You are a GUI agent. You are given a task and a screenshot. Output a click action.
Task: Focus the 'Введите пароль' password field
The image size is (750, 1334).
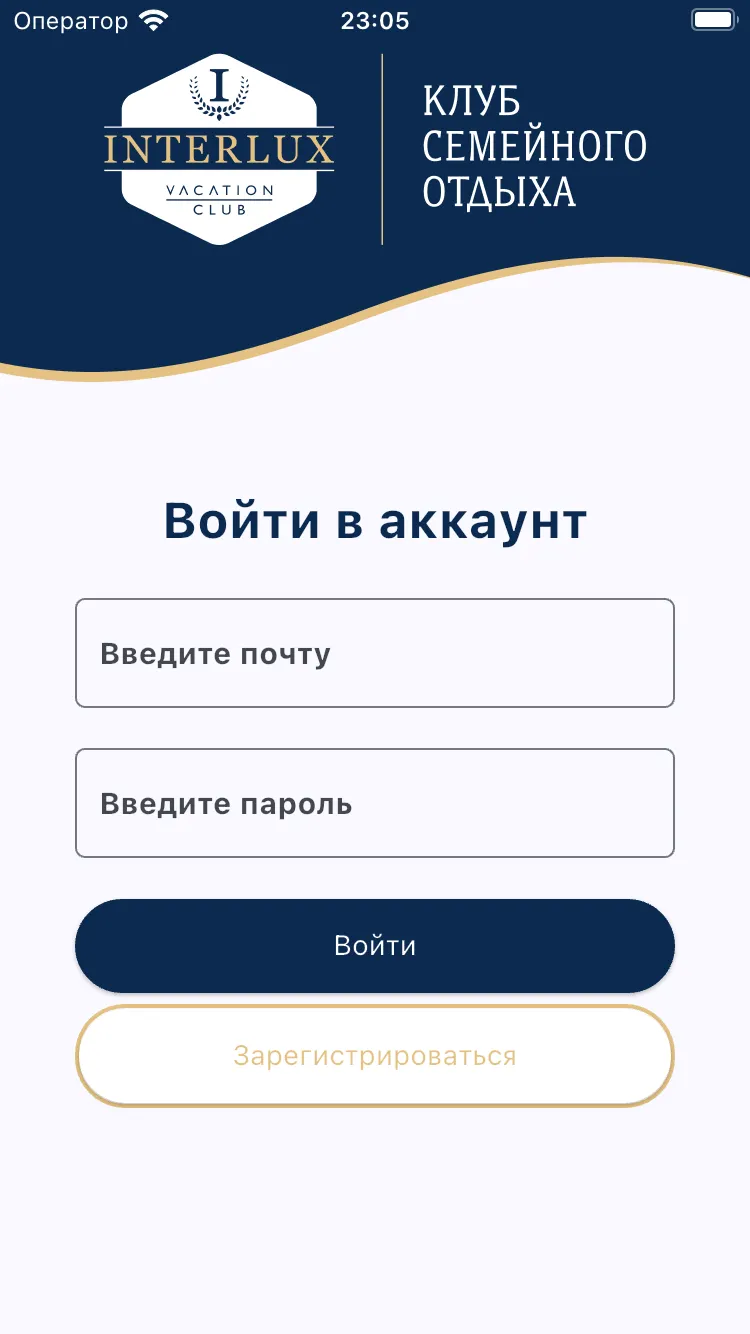tap(375, 803)
